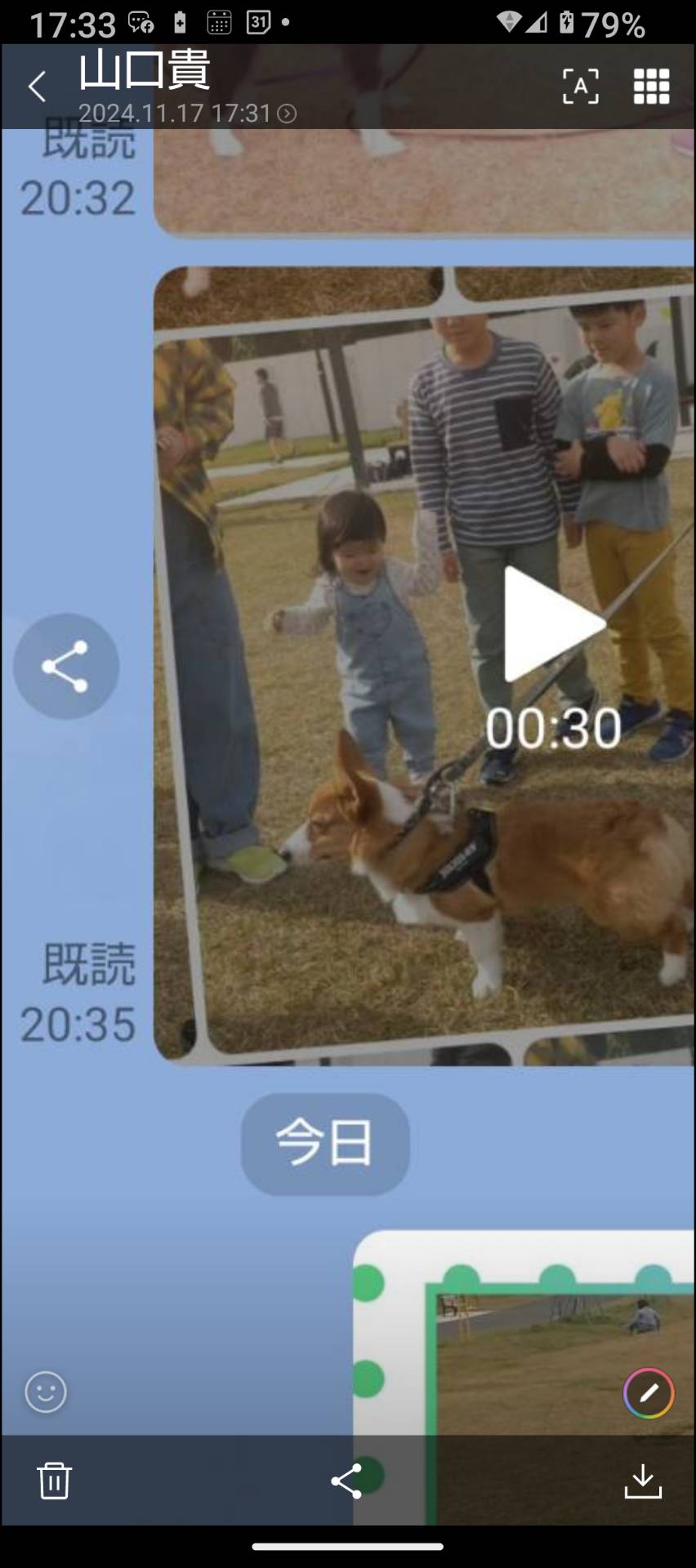Start text recognition on the image
696x1568 pixels.
click(580, 87)
